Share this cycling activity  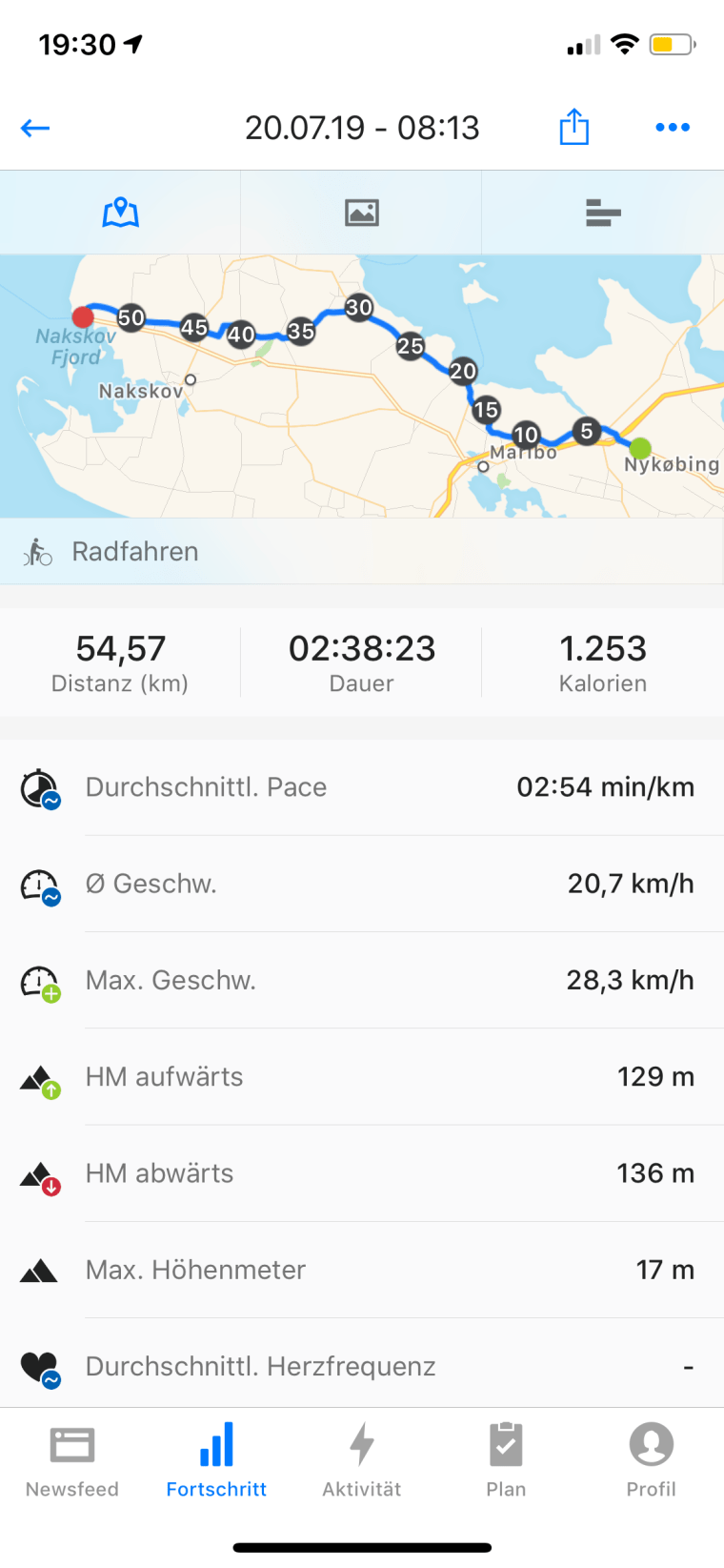pos(573,127)
